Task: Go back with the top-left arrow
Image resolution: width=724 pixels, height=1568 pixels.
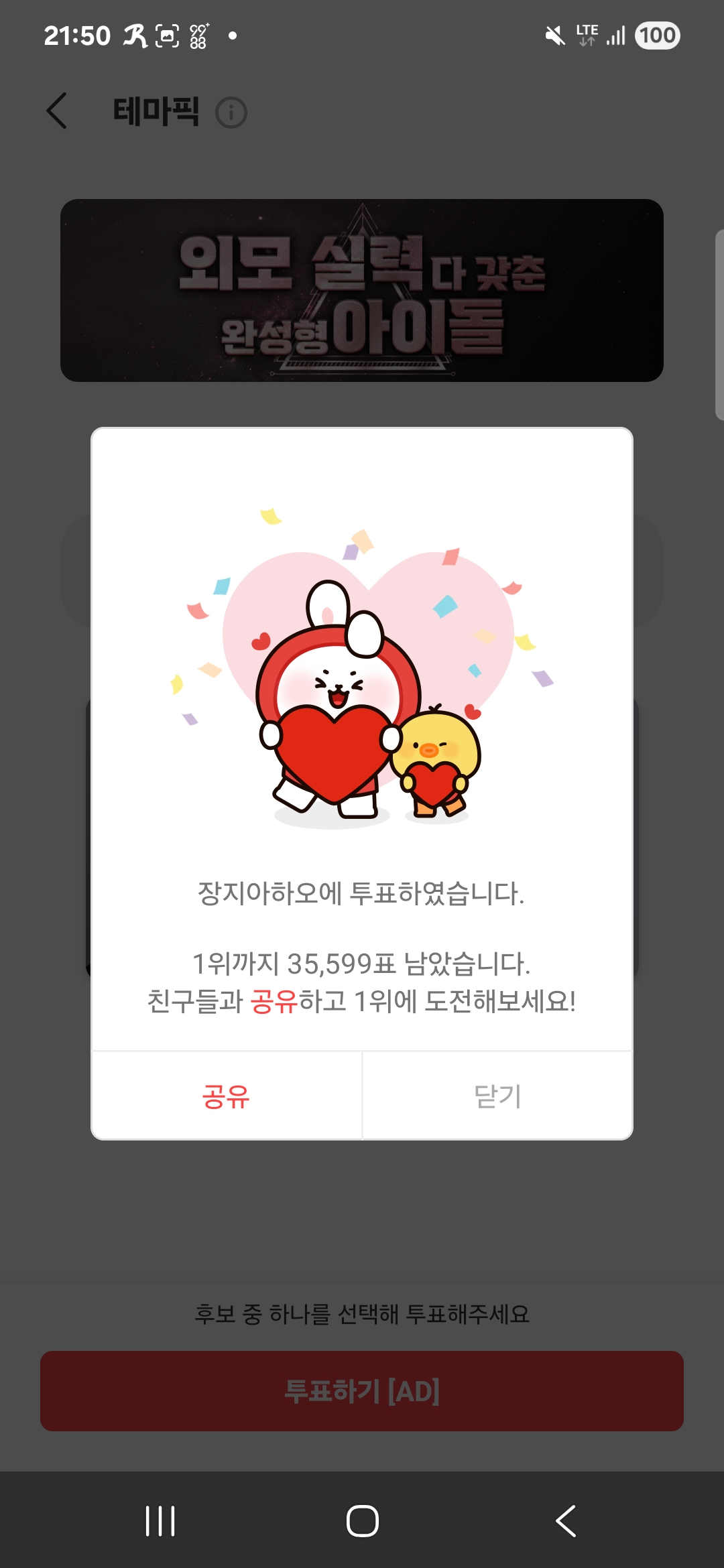Action: pos(57,111)
